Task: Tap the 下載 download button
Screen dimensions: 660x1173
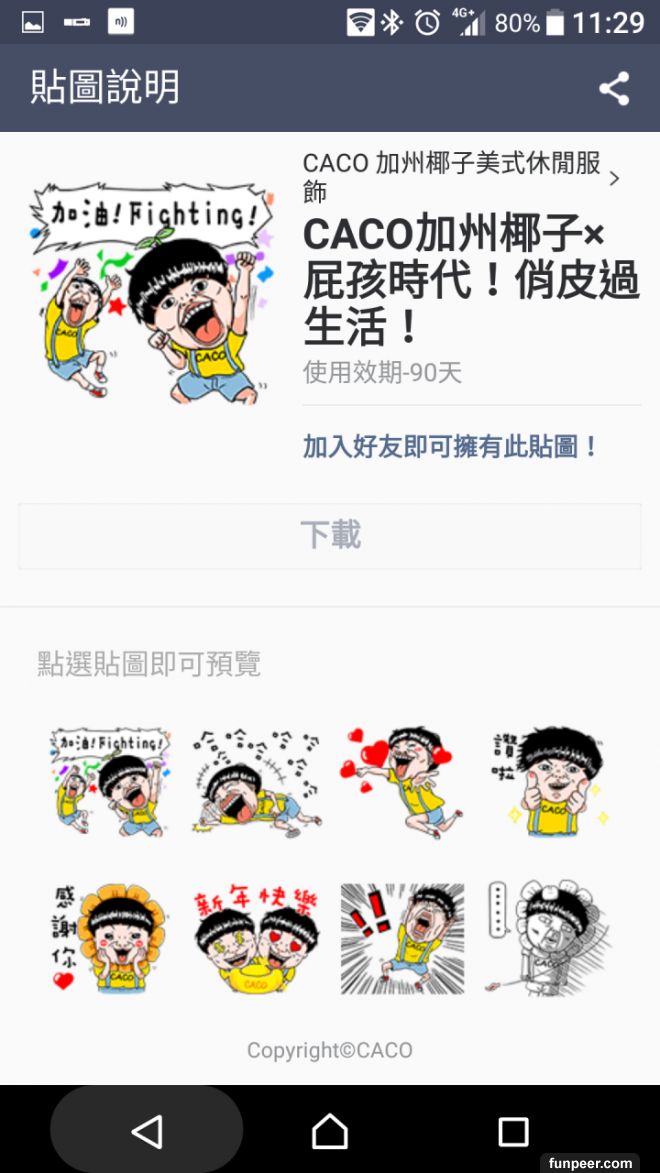Action: [x=330, y=536]
